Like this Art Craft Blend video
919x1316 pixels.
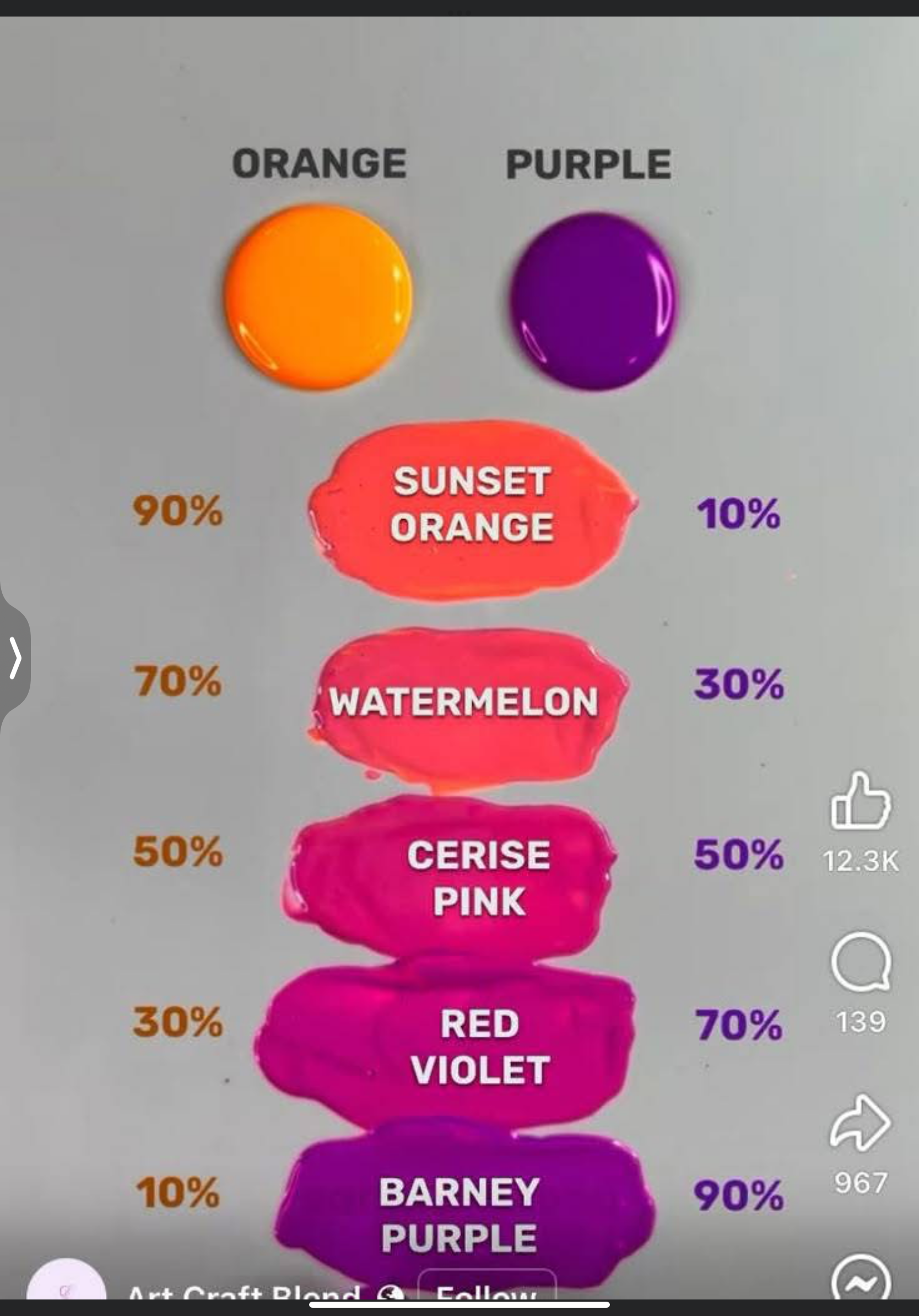[861, 801]
